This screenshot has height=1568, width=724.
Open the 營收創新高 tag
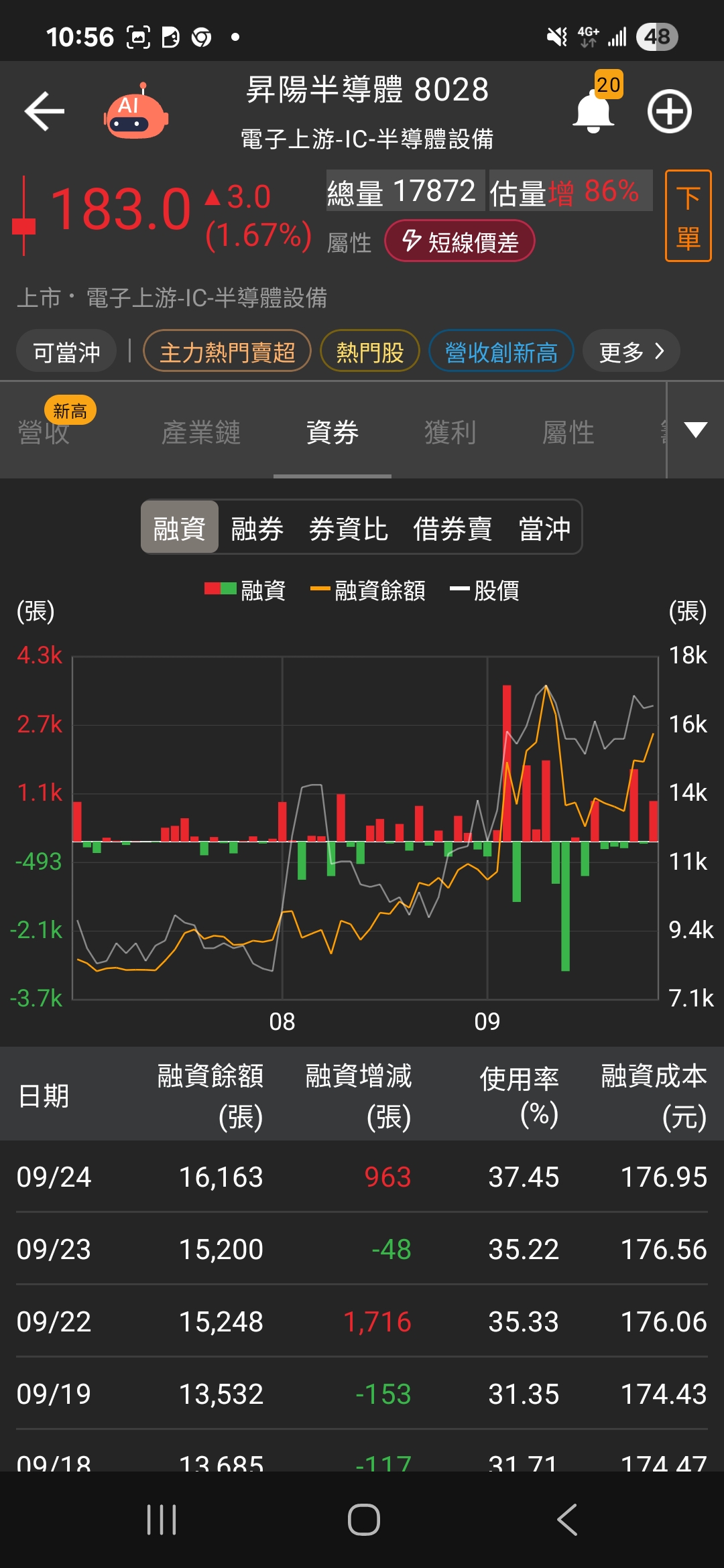click(x=501, y=351)
